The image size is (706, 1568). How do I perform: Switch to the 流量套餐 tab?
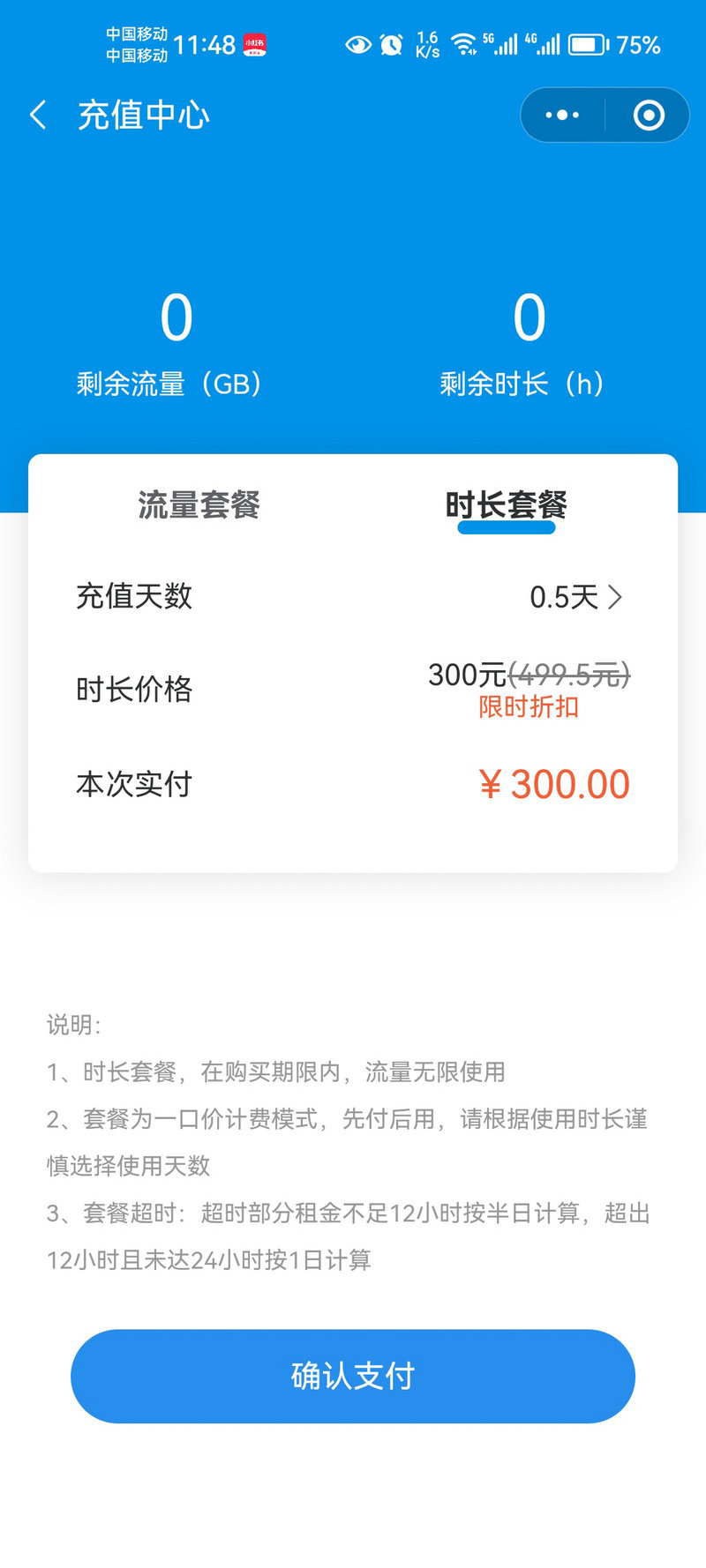199,505
